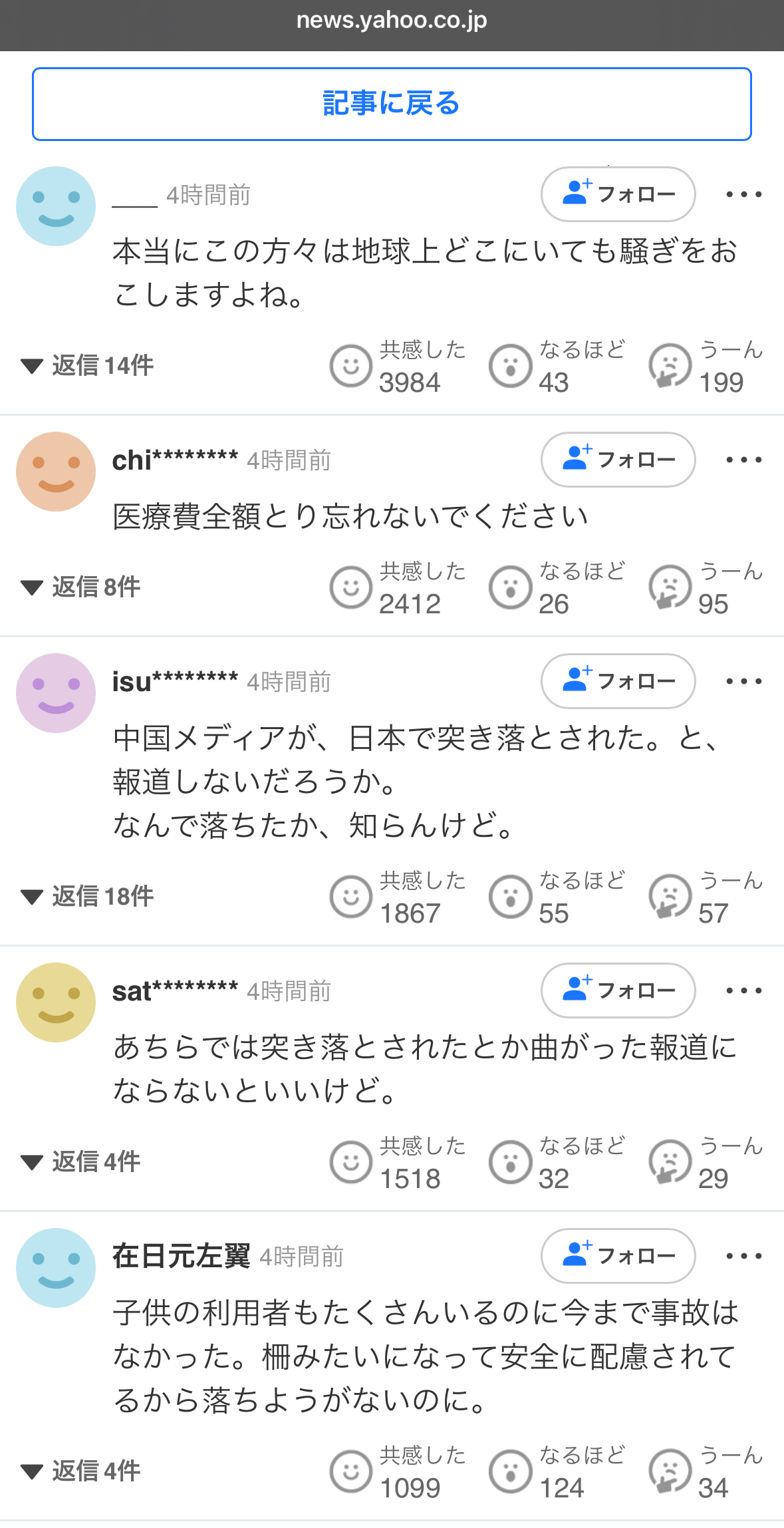Viewport: 784px width, 1528px height.
Task: Click the なるほど icon showing 124 reactions
Action: (x=510, y=1473)
